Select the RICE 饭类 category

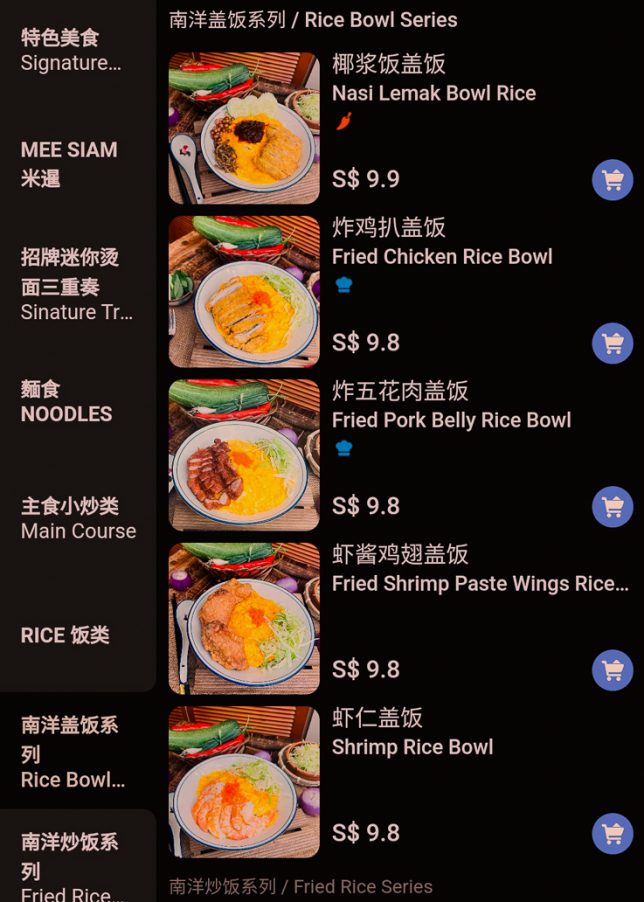click(66, 635)
